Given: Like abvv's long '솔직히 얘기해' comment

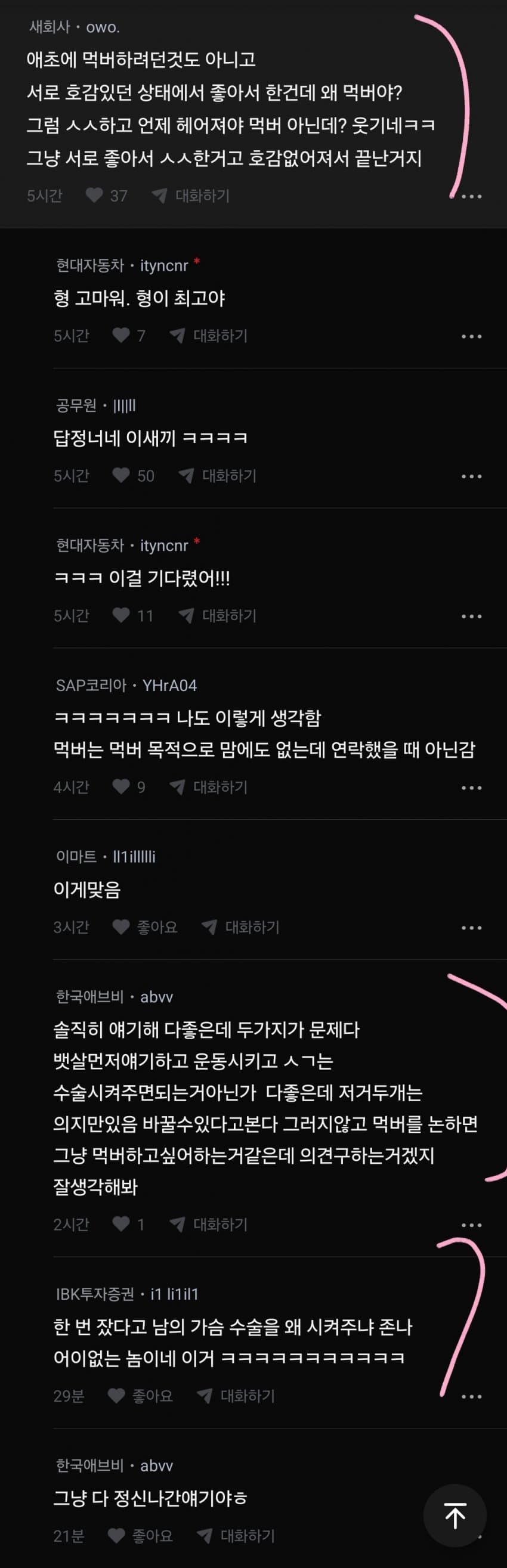Looking at the screenshot, I should [121, 1223].
